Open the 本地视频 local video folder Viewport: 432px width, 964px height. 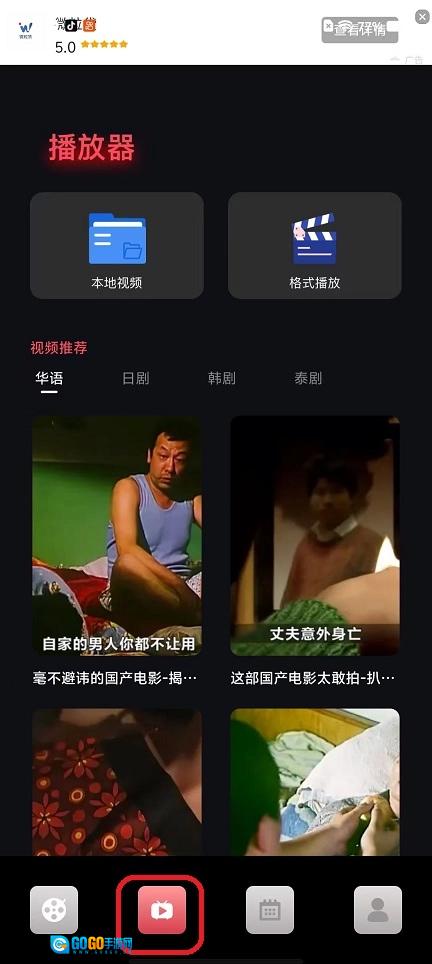[117, 245]
